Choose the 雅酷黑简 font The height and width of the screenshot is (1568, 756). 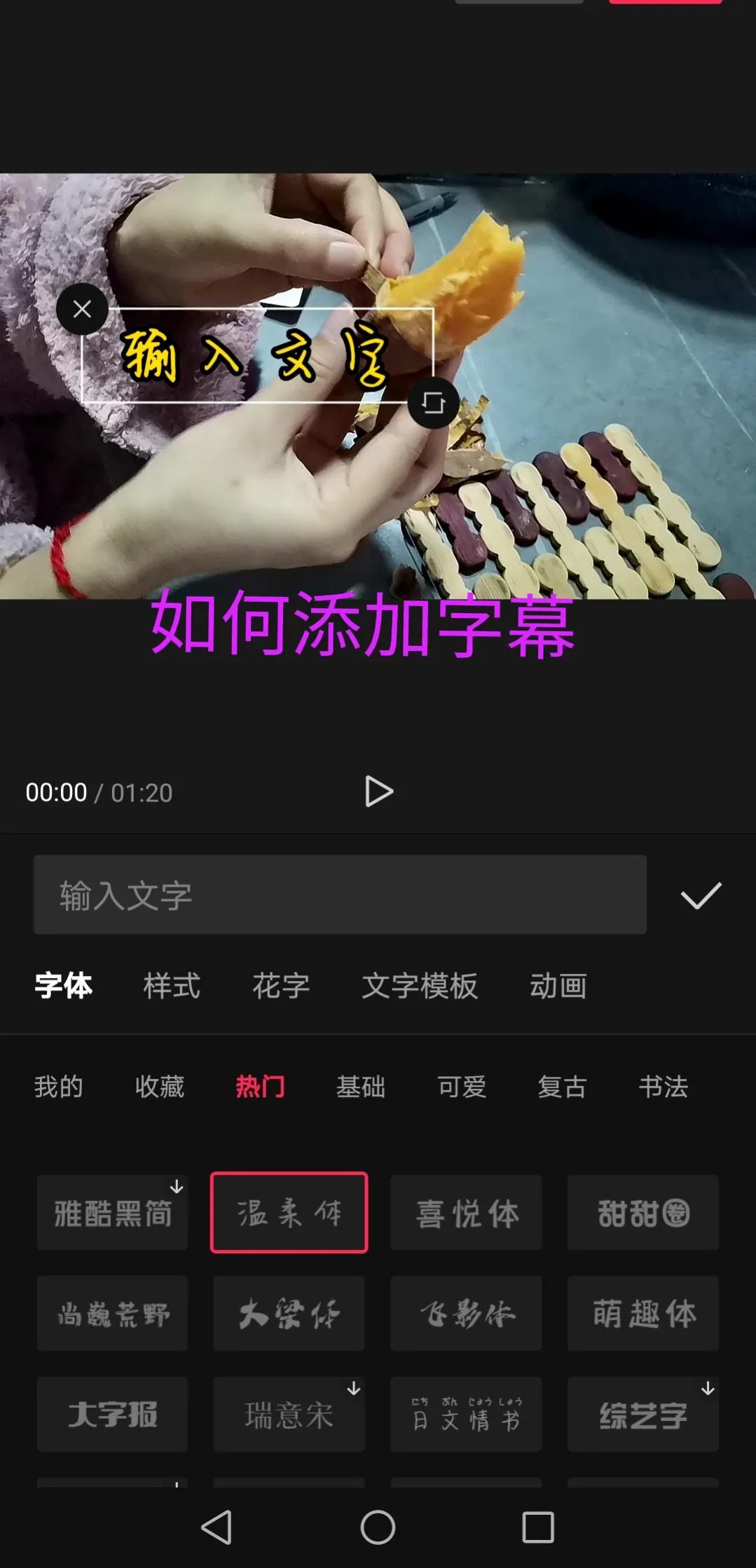pyautogui.click(x=112, y=1213)
